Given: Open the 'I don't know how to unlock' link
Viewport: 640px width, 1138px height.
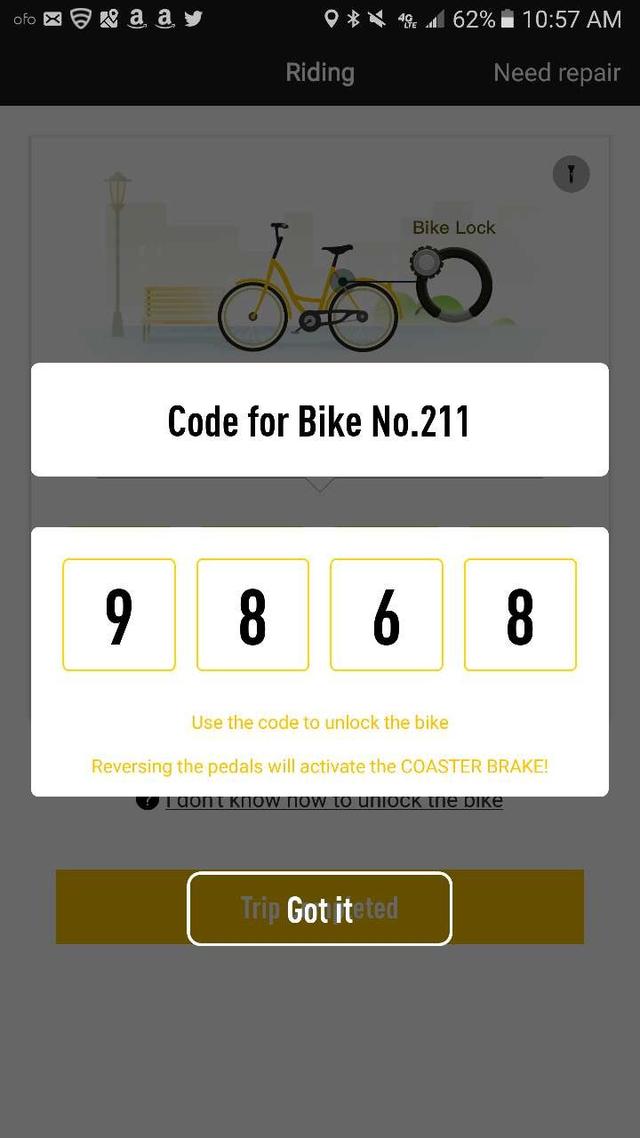Looking at the screenshot, I should pyautogui.click(x=333, y=802).
